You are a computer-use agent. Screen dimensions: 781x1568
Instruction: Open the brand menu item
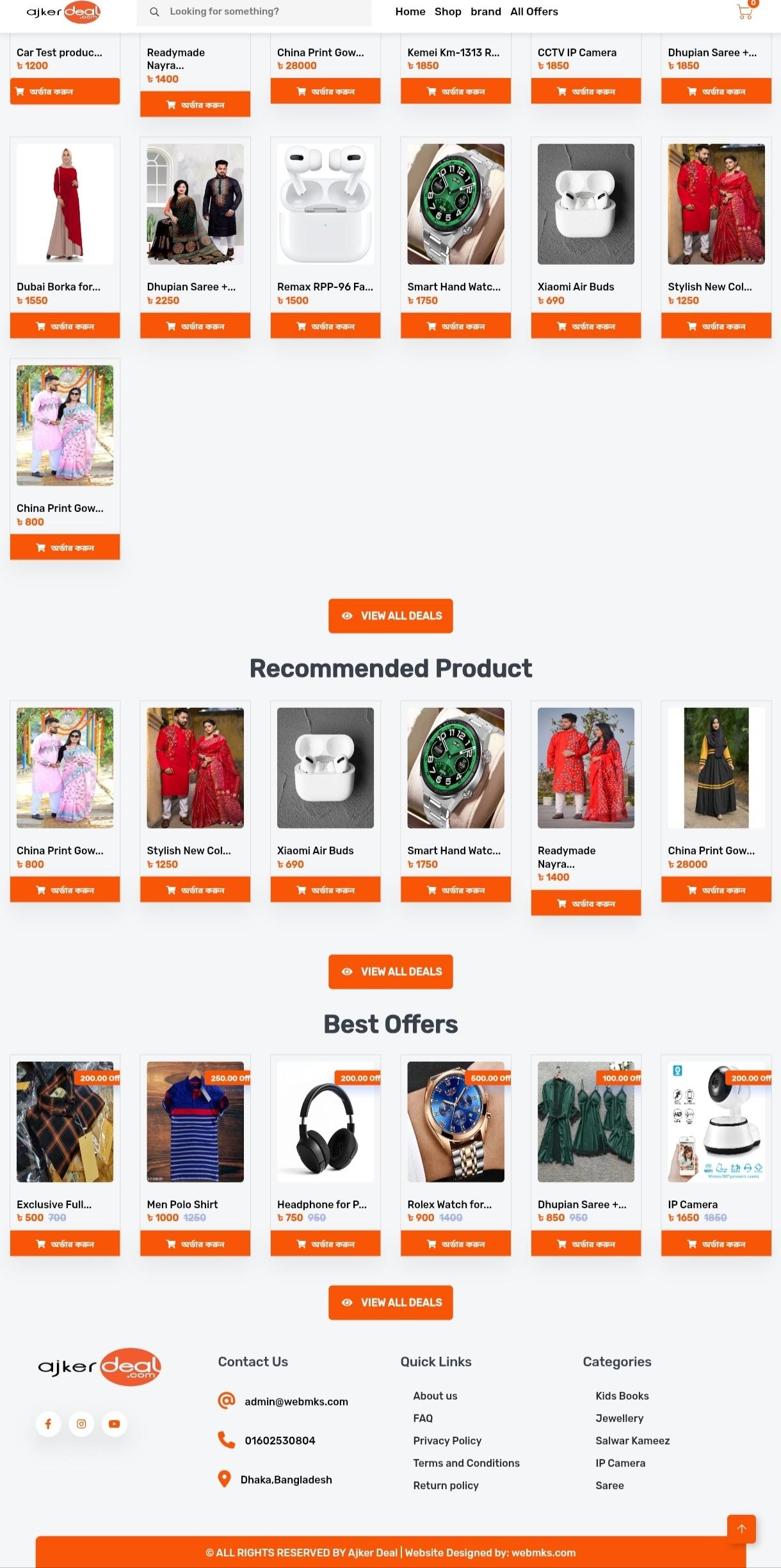pyautogui.click(x=485, y=12)
